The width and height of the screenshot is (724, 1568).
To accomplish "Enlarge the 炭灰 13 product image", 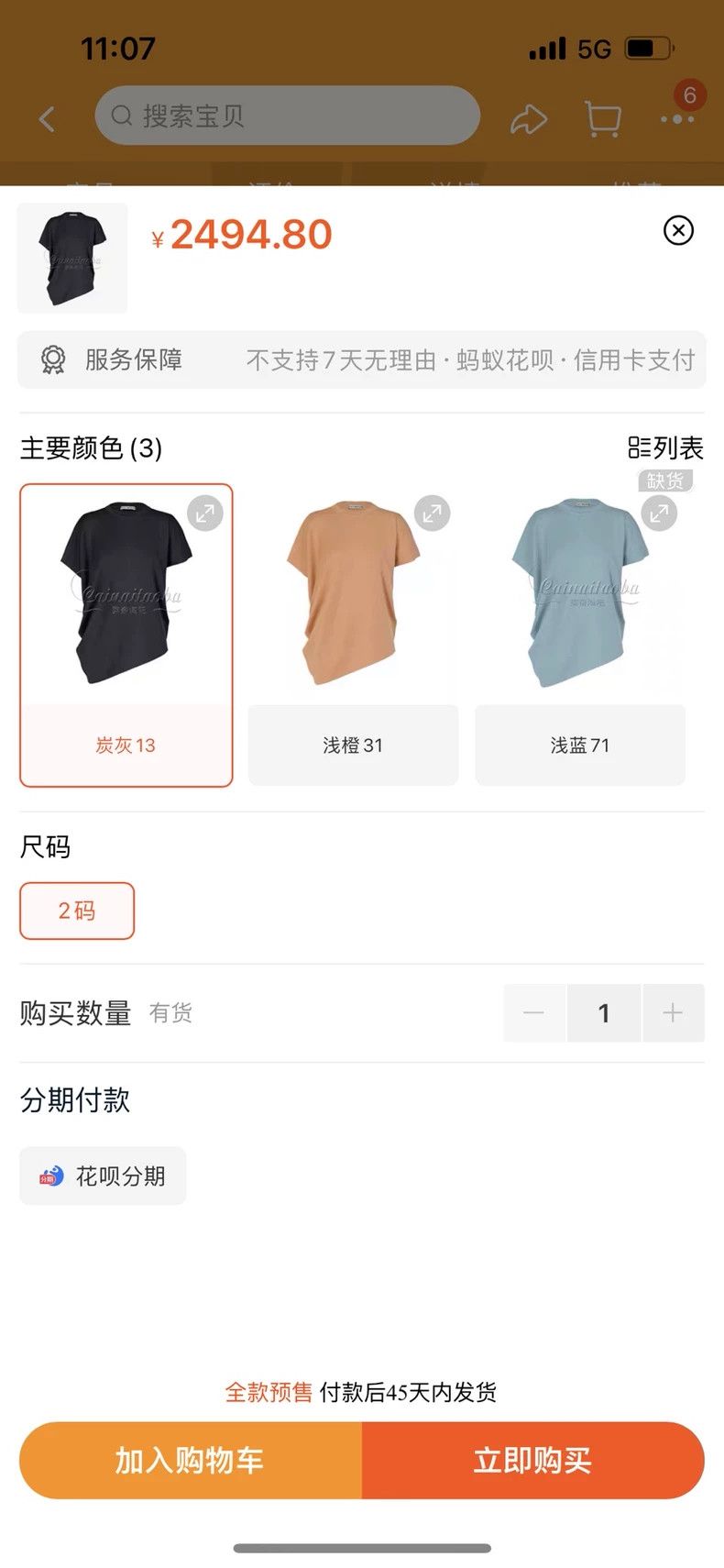I will [x=205, y=513].
